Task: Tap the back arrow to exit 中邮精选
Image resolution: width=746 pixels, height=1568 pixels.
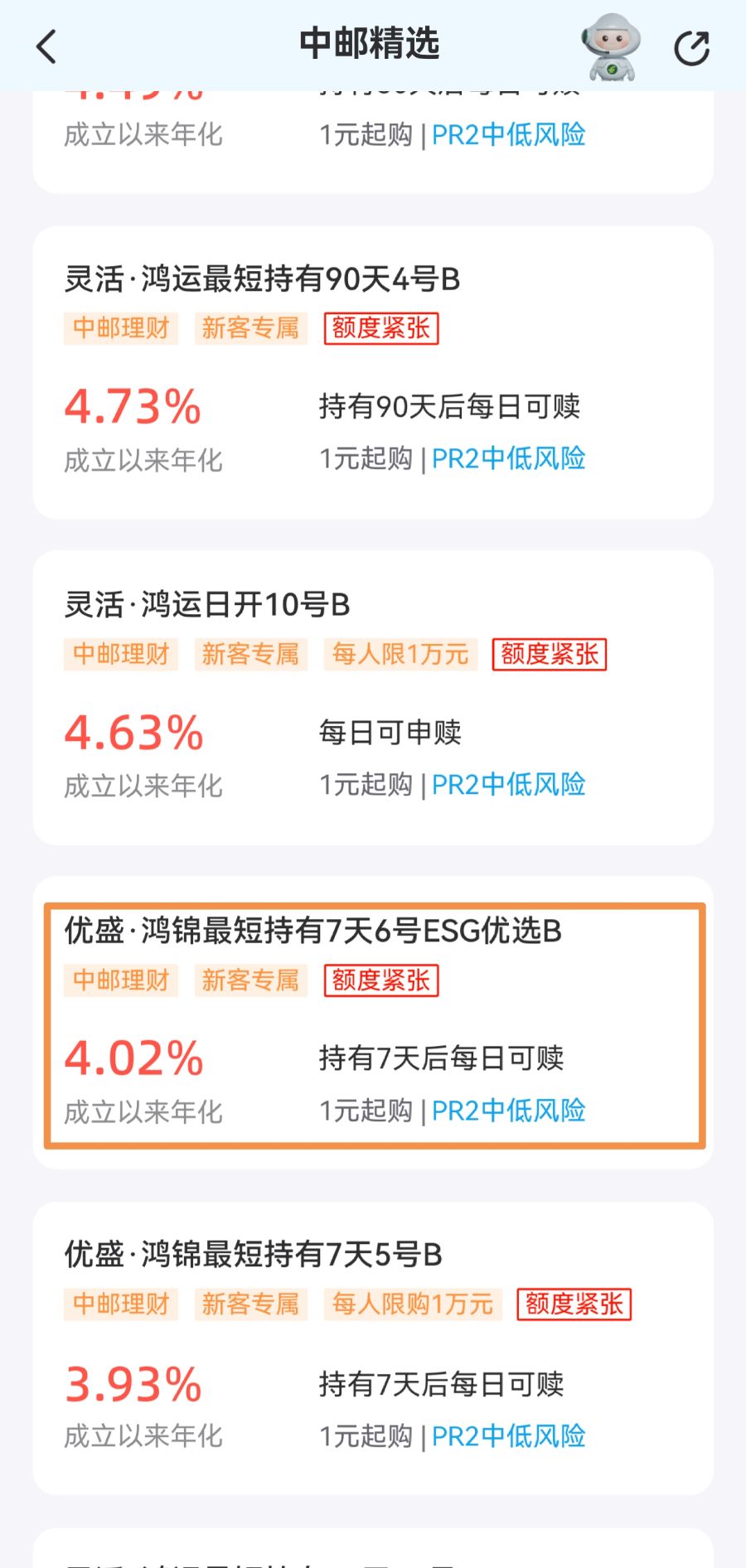Action: coord(47,47)
